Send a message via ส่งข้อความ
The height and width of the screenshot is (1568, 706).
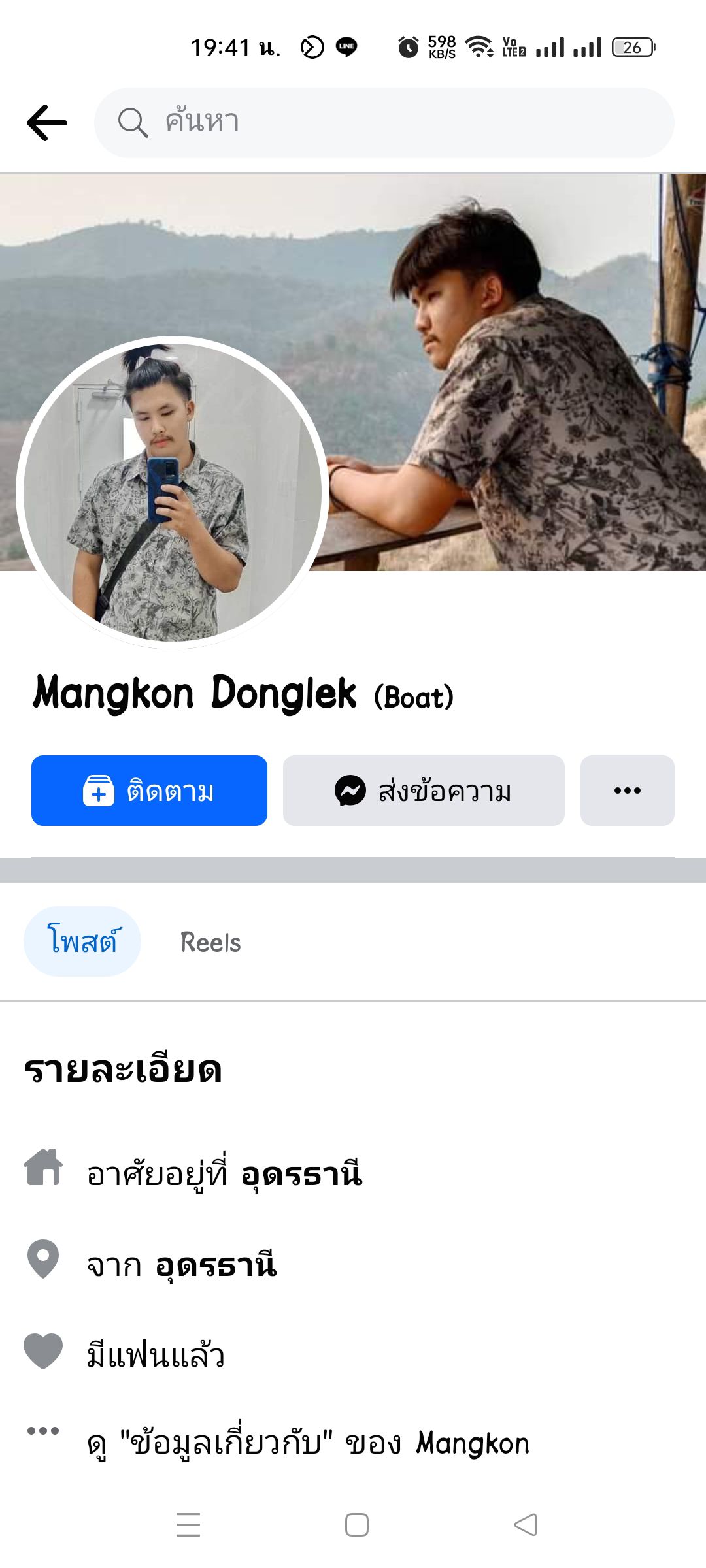(x=424, y=791)
